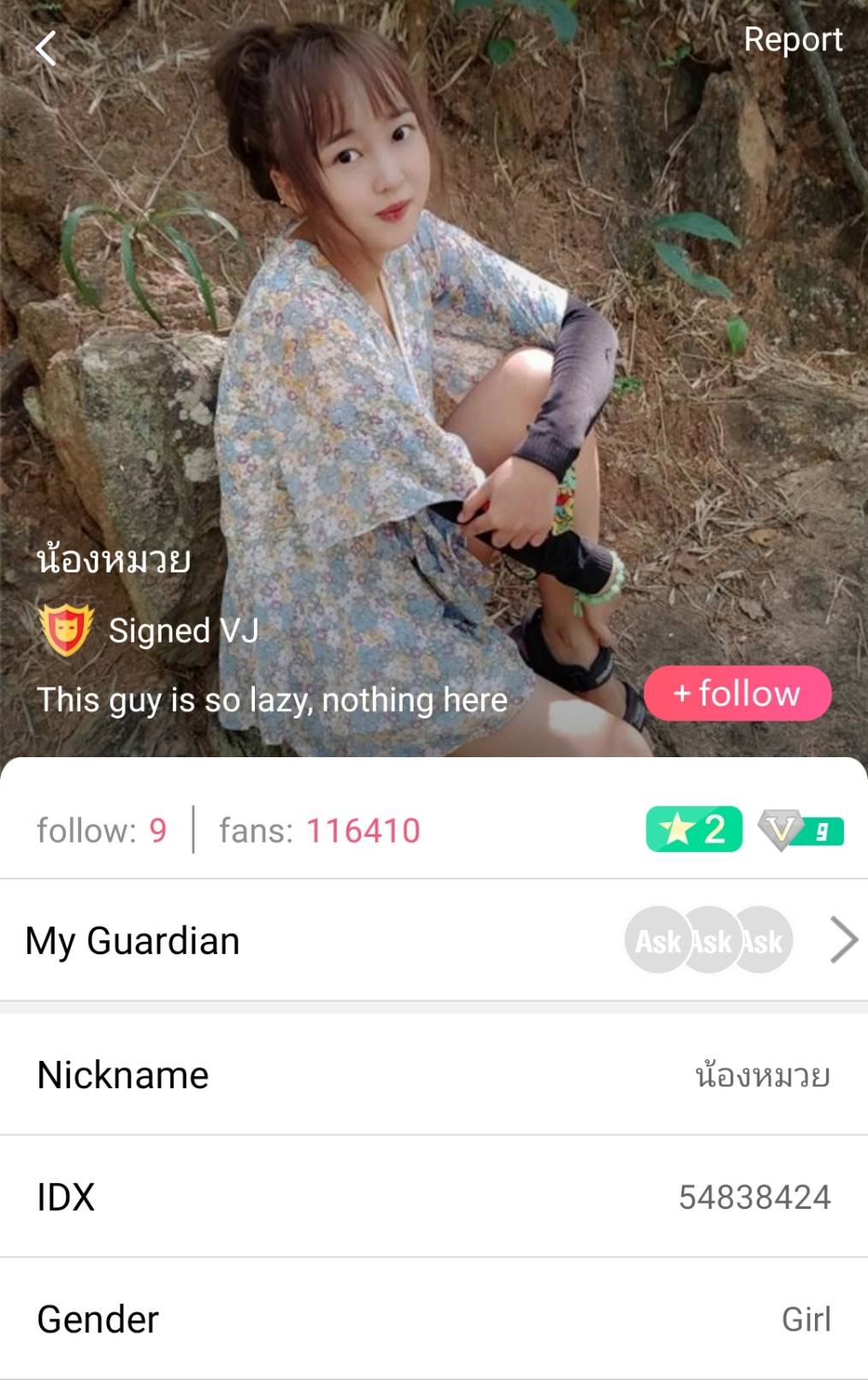View the follow count list
The width and height of the screenshot is (868, 1380).
(102, 830)
